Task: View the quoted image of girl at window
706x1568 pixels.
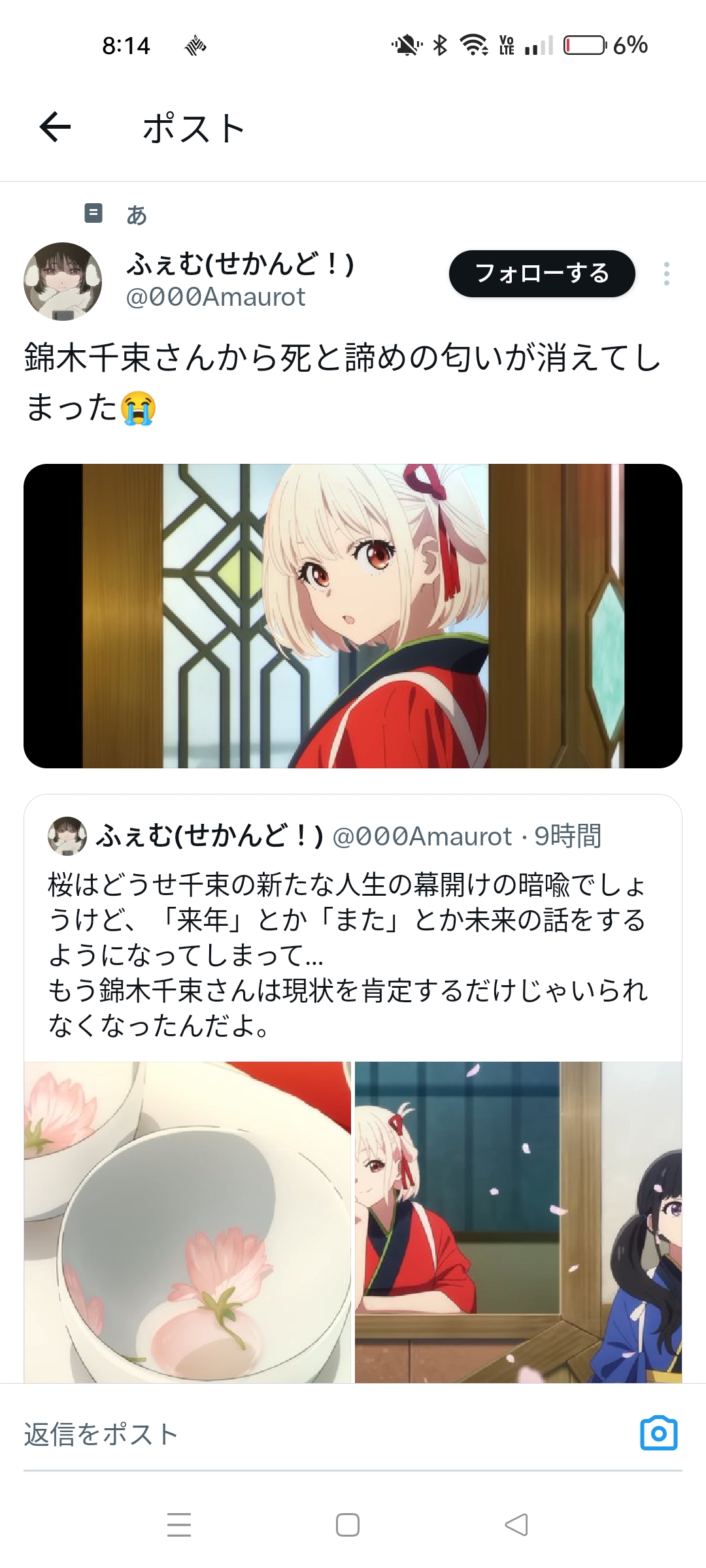Action: coord(518,1222)
